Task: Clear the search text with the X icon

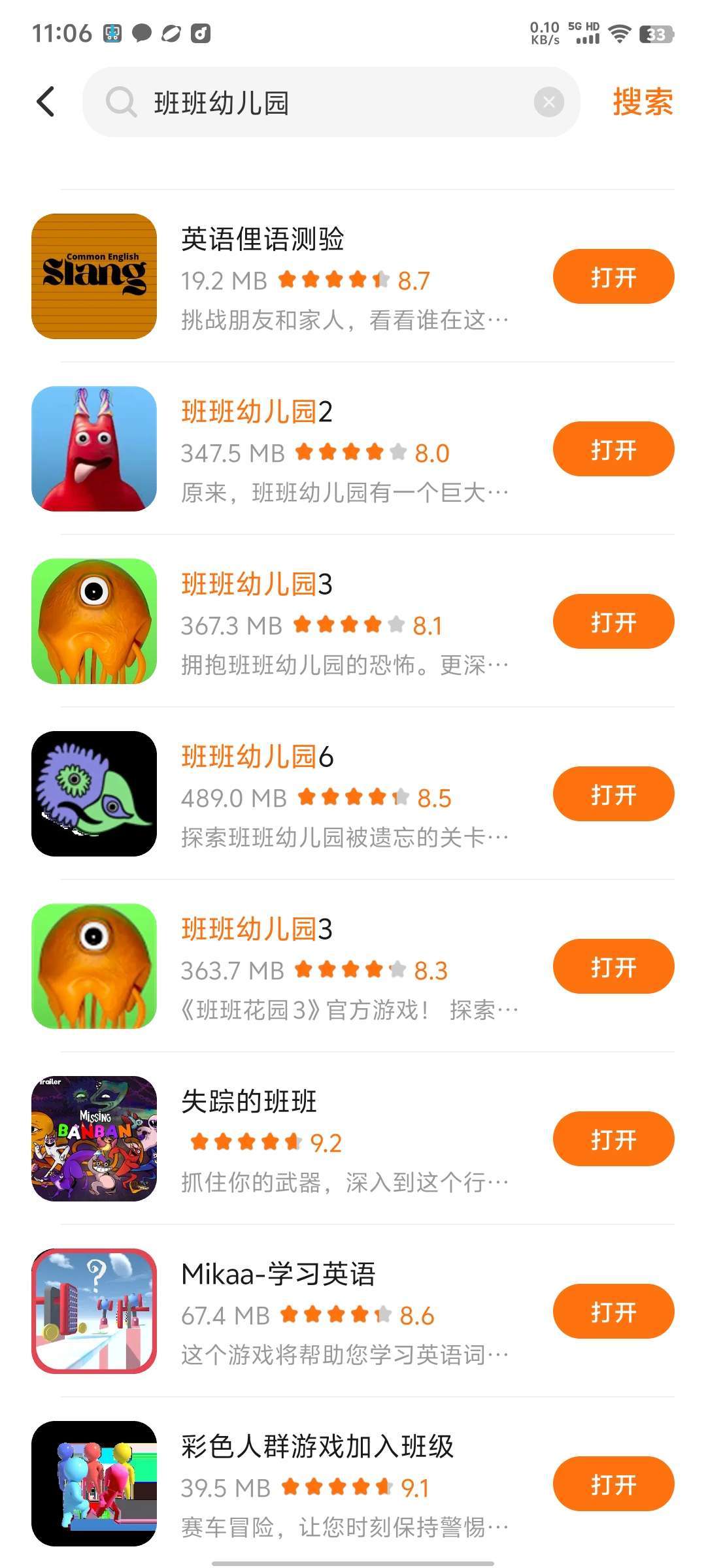Action: [x=548, y=102]
